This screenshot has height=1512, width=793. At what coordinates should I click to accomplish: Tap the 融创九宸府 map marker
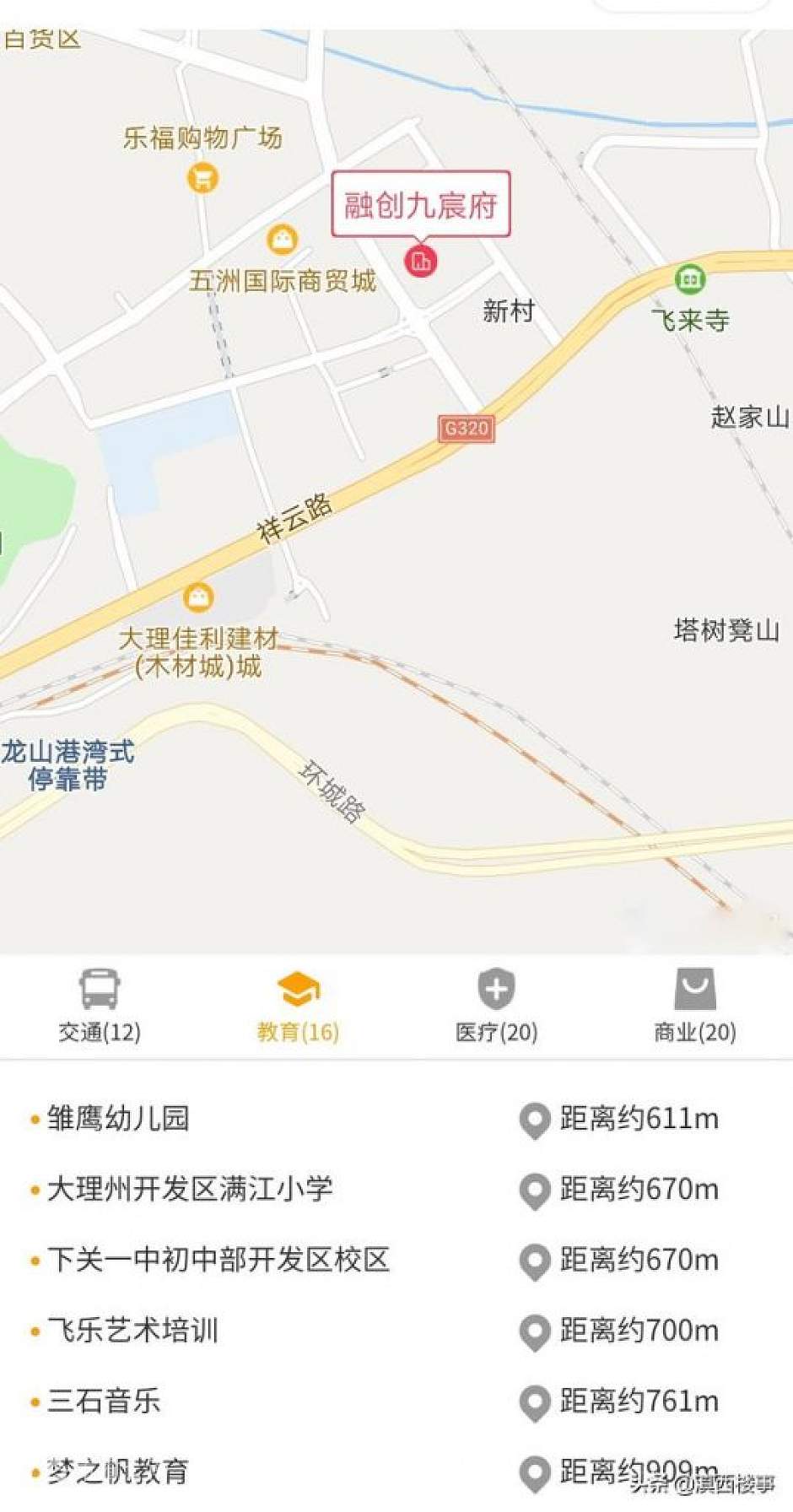click(x=420, y=261)
